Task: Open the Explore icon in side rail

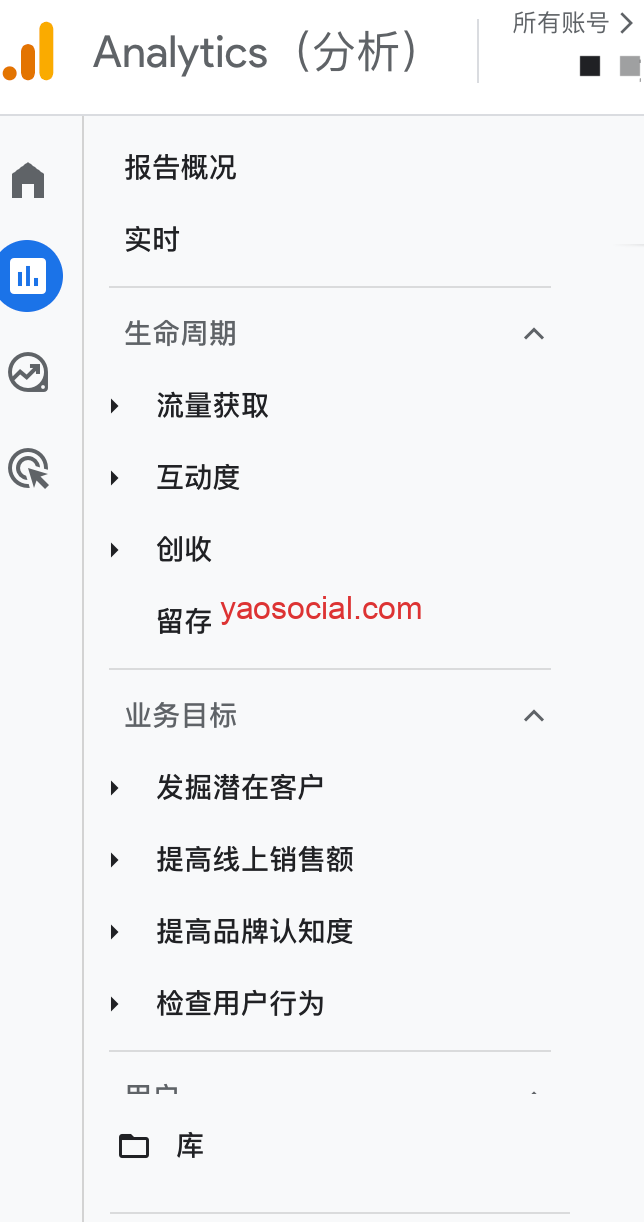Action: 28,373
